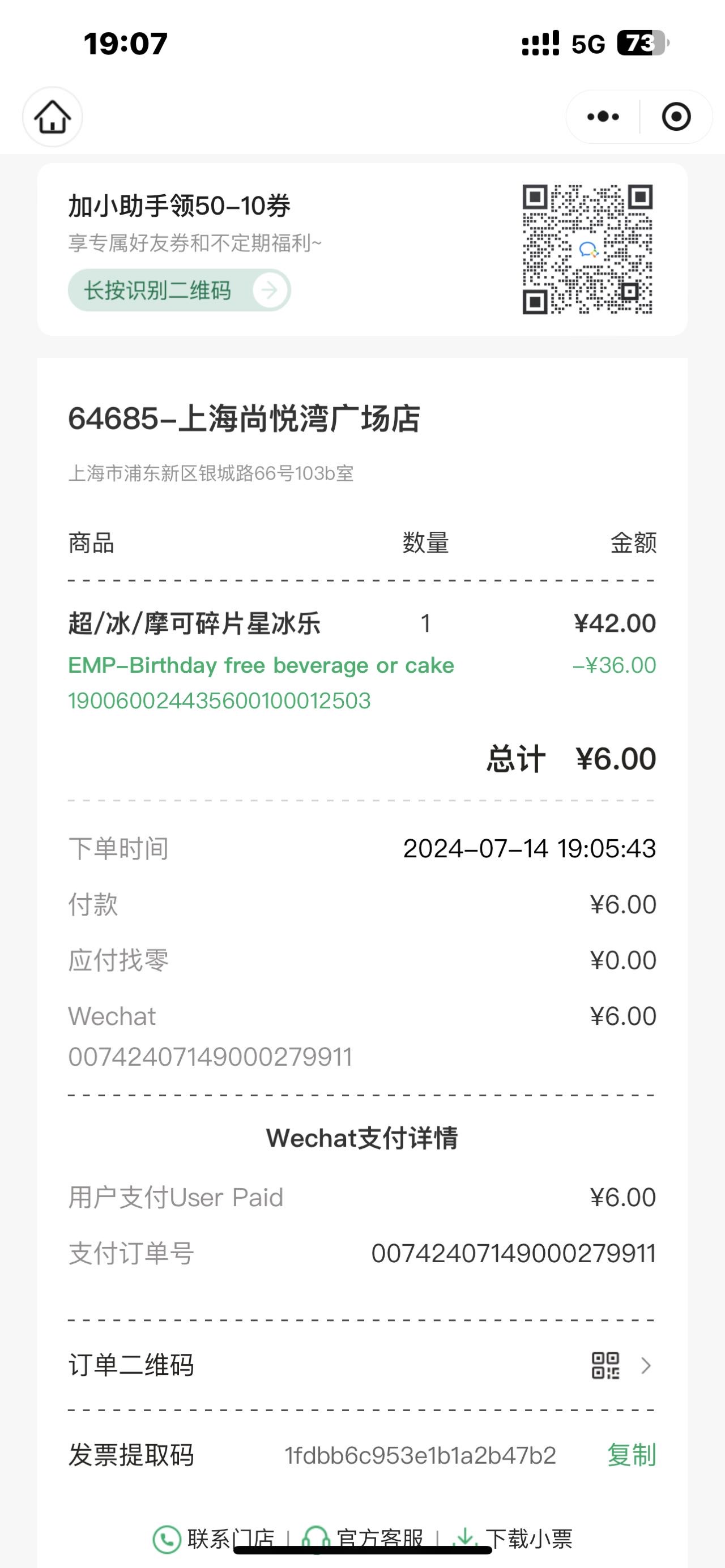The height and width of the screenshot is (1568, 725).
Task: Open the 订单二维码 row
Action: point(362,1365)
